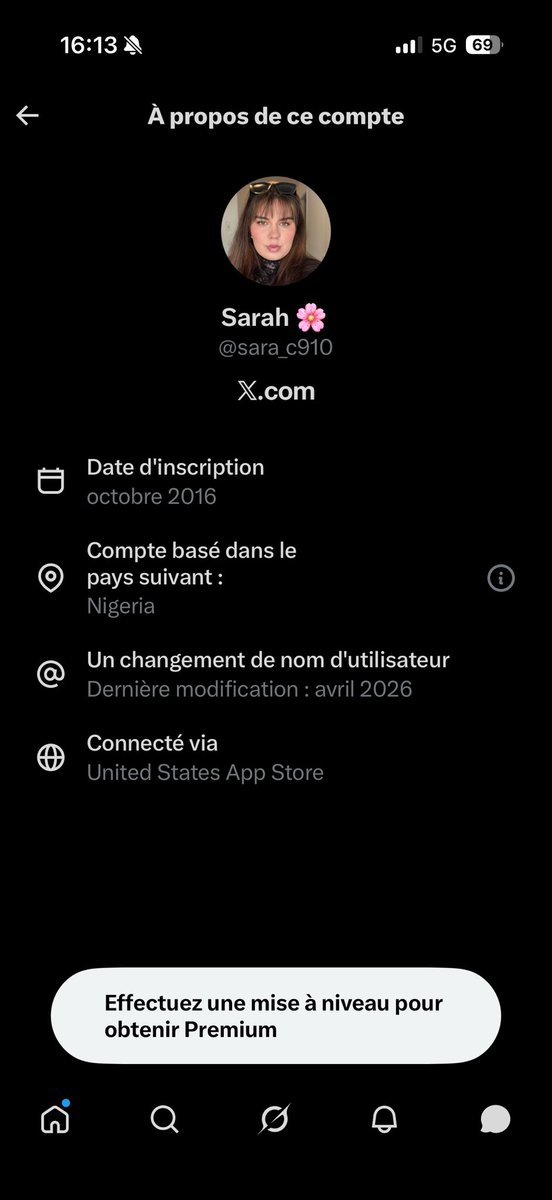Switch to the Home tab
The image size is (552, 1200).
[x=55, y=1119]
